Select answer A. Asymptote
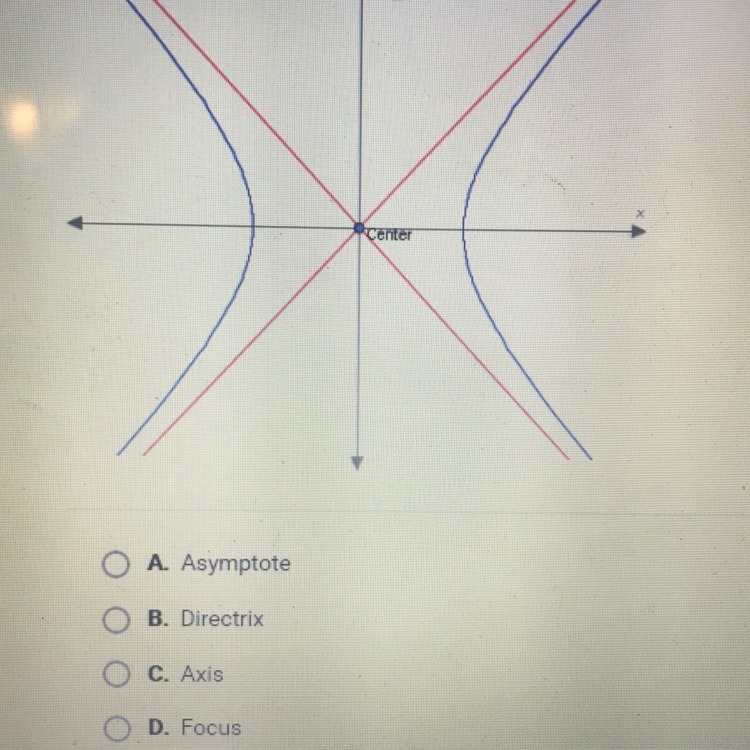The height and width of the screenshot is (750, 750). click(x=116, y=565)
